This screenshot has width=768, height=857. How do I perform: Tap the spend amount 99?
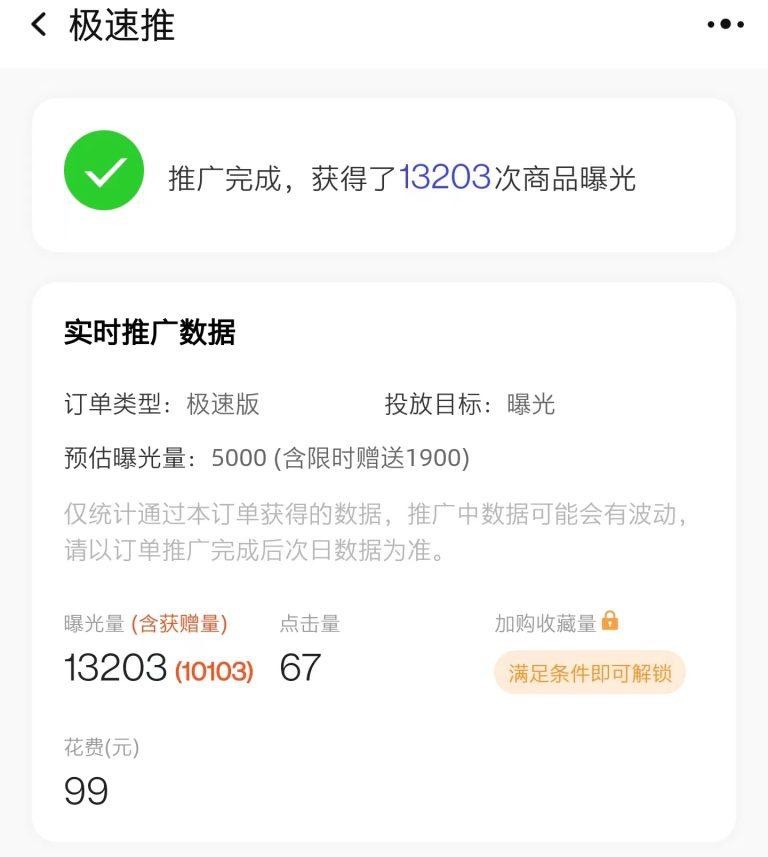(87, 789)
